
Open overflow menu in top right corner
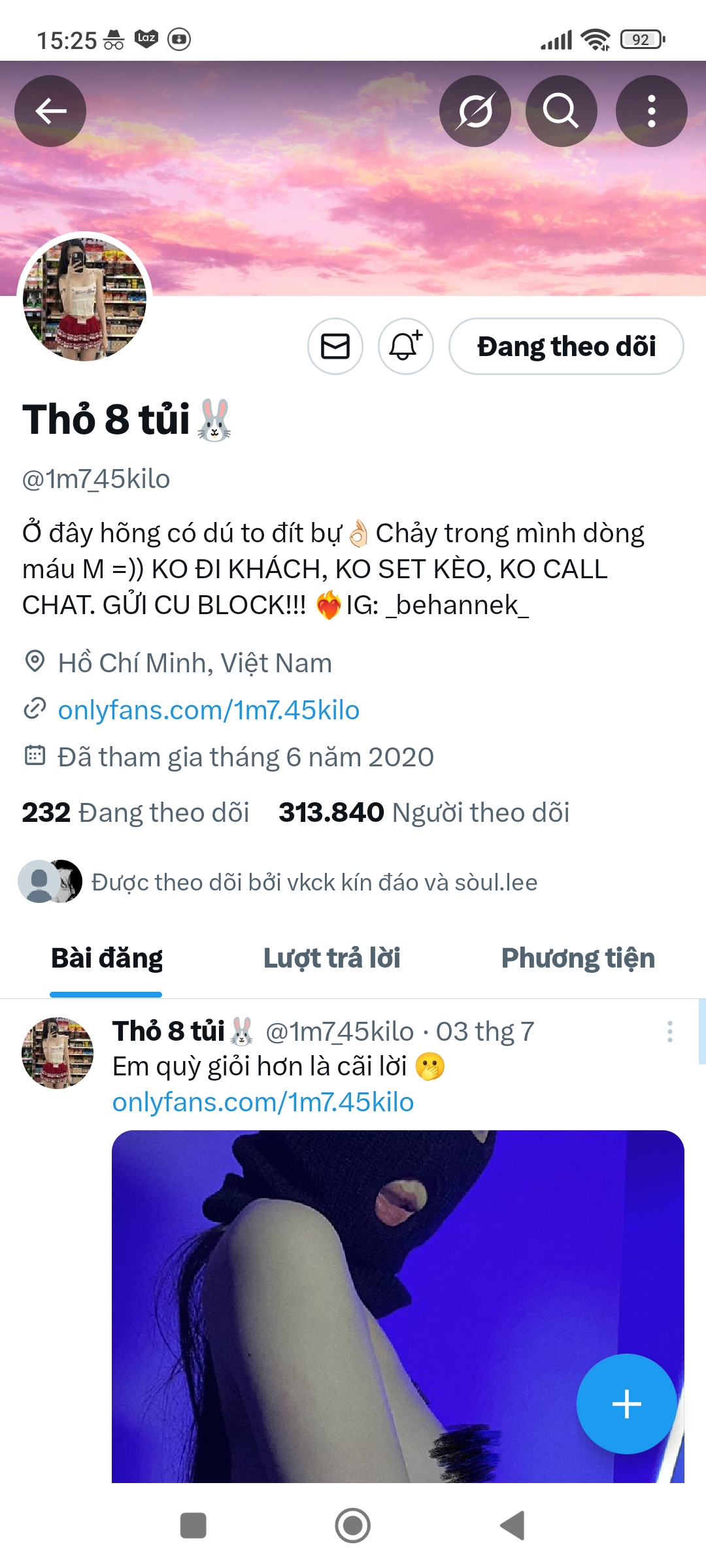click(x=651, y=111)
